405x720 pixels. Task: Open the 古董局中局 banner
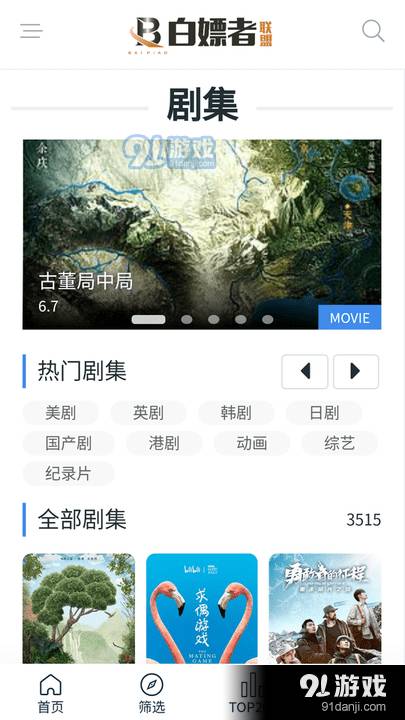pyautogui.click(x=202, y=234)
